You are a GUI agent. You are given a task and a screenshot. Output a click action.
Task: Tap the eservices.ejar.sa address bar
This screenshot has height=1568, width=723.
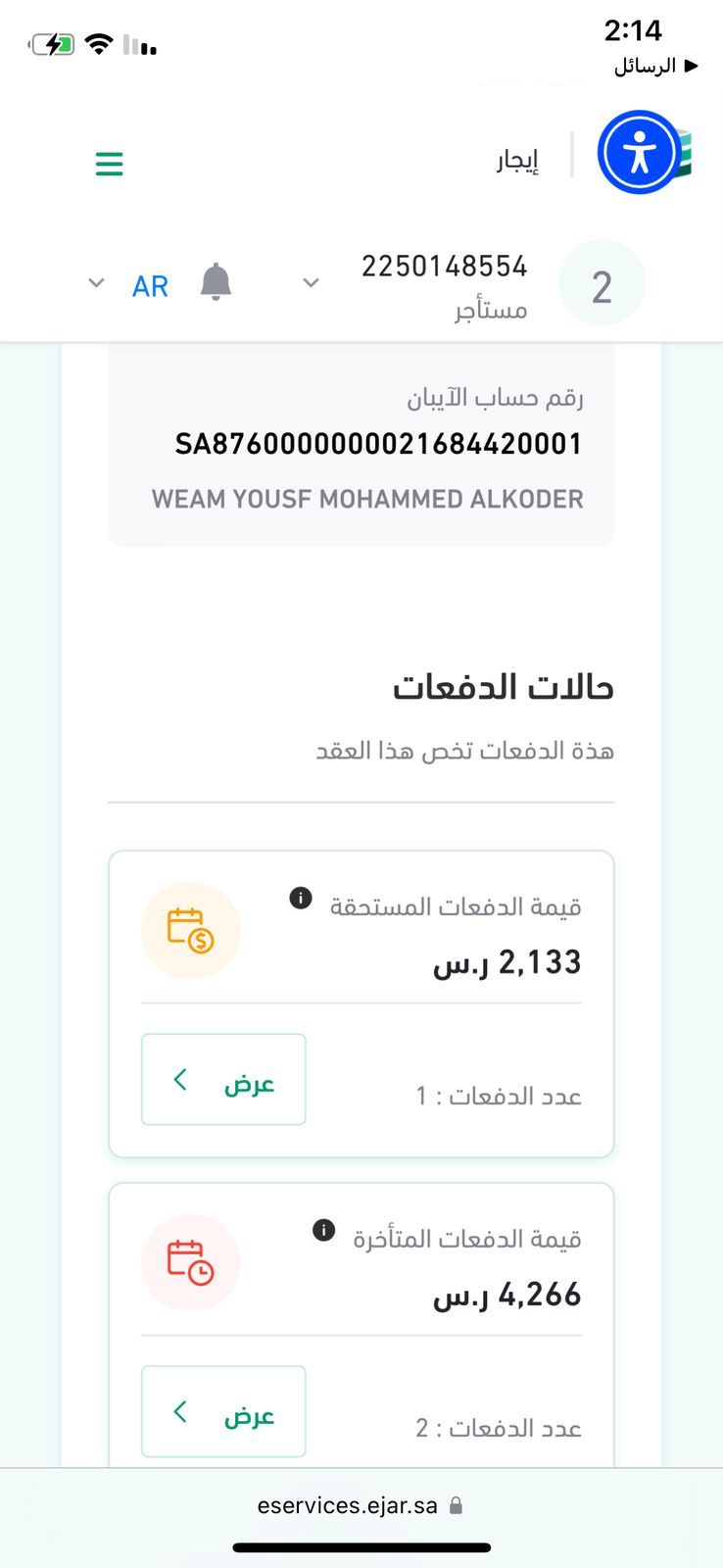(x=361, y=1505)
